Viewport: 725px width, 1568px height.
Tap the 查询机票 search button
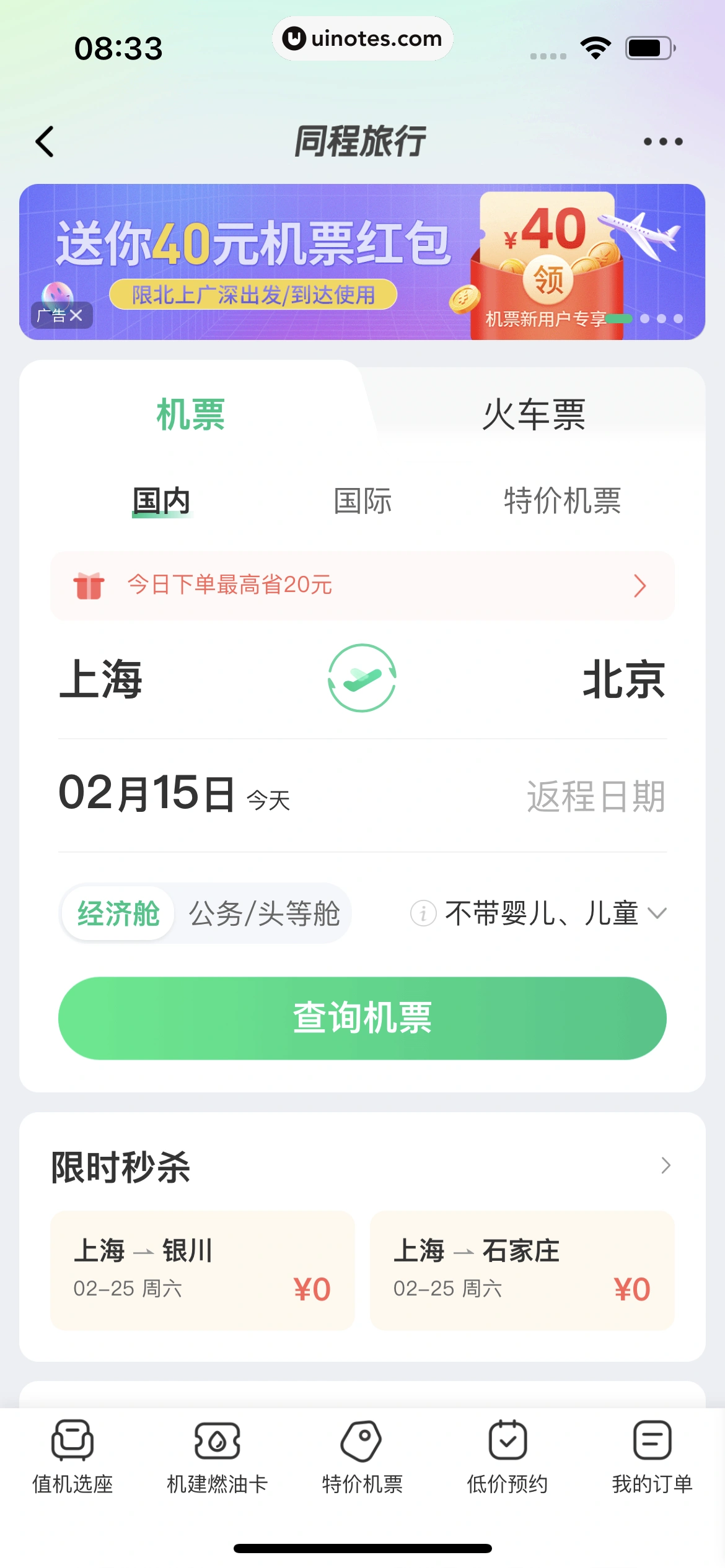pyautogui.click(x=362, y=1017)
